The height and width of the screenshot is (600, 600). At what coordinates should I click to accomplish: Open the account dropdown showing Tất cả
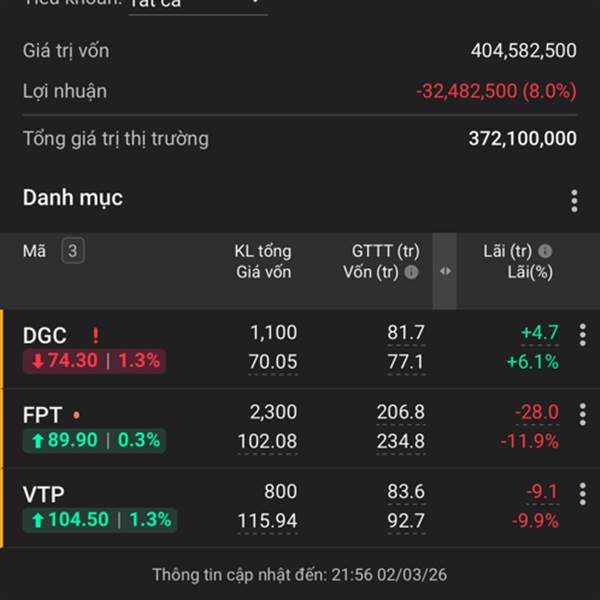tap(198, 5)
